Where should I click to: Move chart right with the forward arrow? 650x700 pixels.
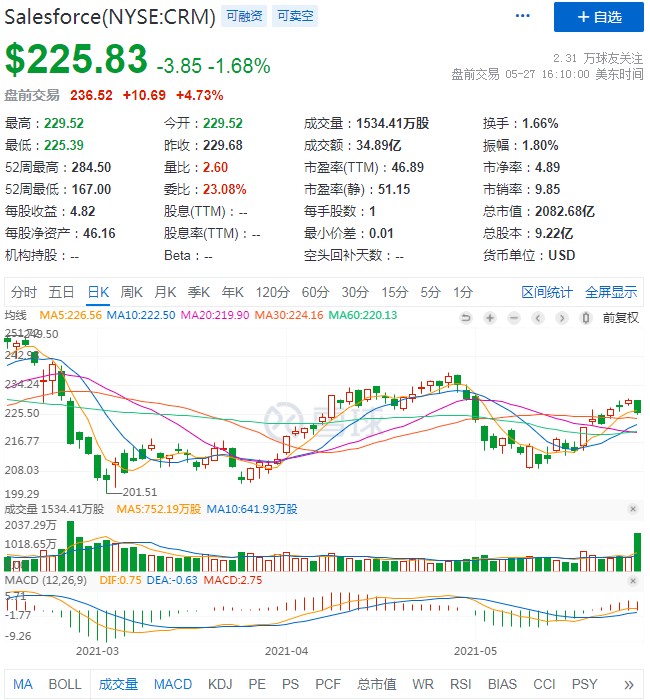(562, 317)
